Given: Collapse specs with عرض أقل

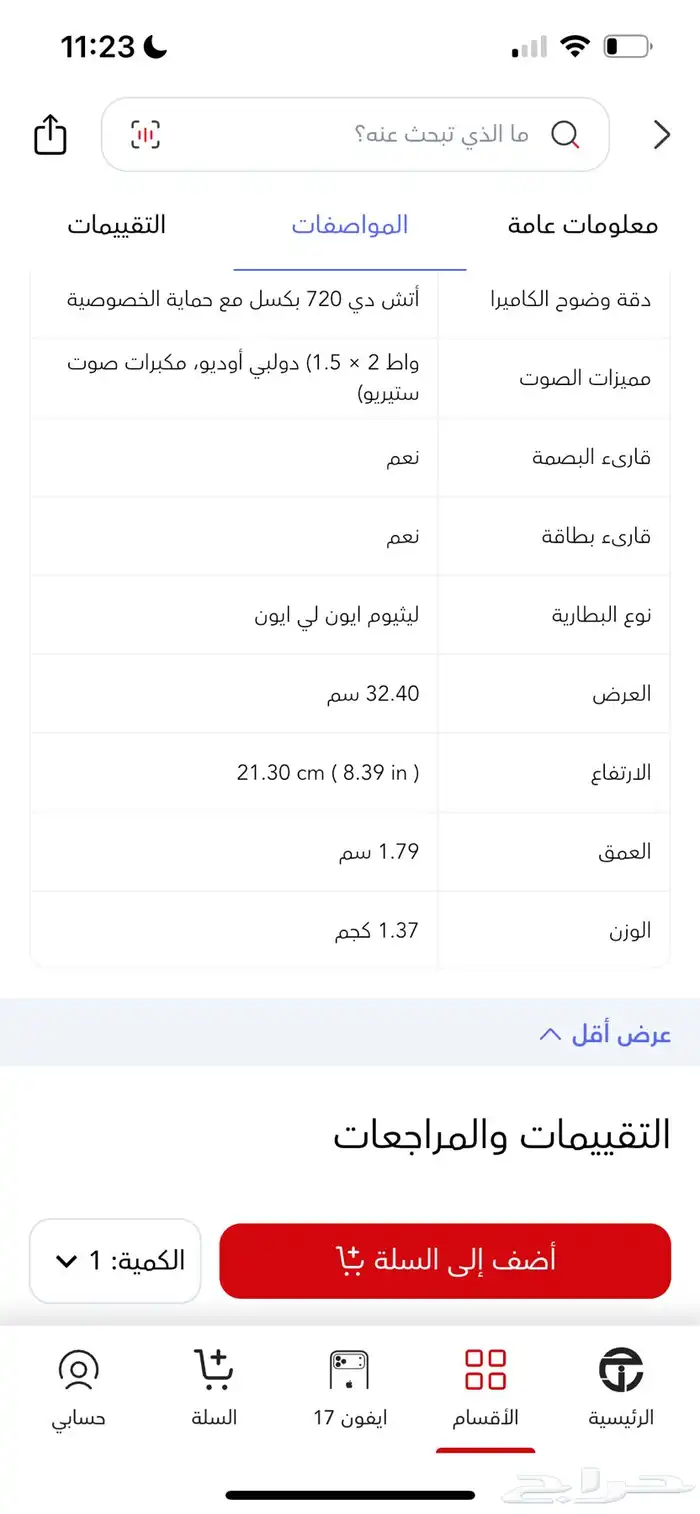Looking at the screenshot, I should 605,1034.
